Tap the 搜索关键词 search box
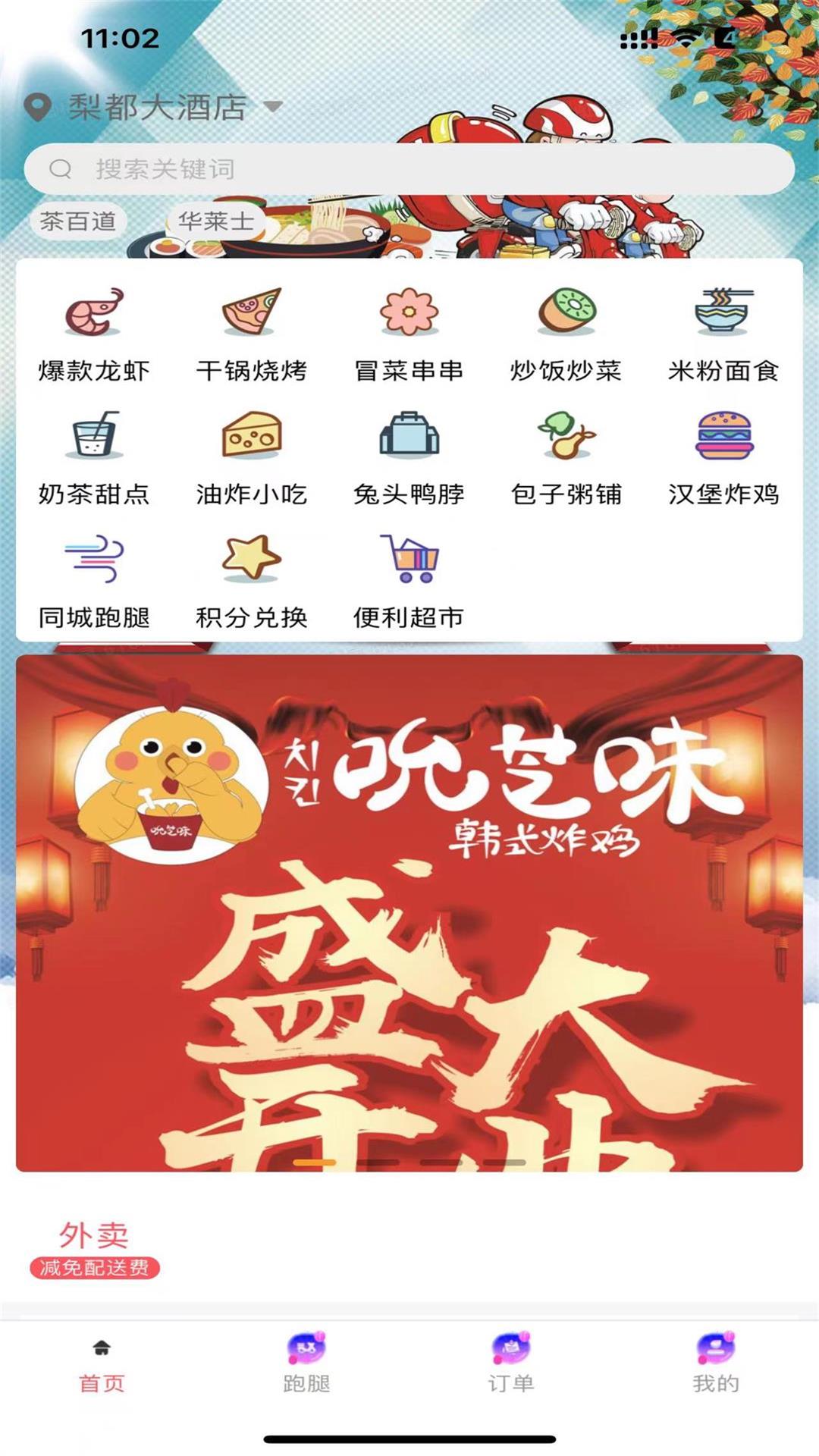The width and height of the screenshot is (819, 1456). point(409,168)
